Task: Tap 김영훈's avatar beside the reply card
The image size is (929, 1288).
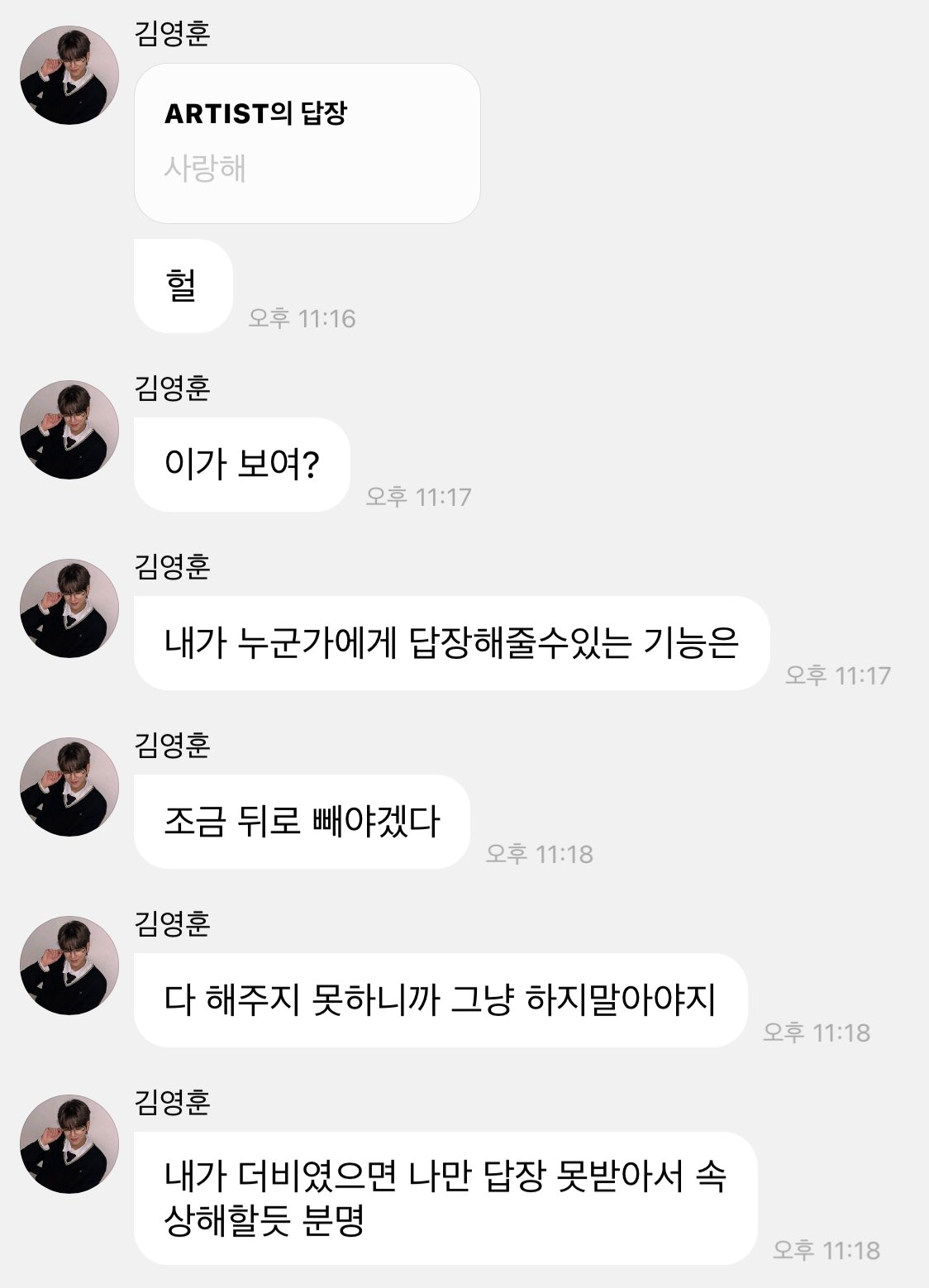Action: [x=69, y=75]
